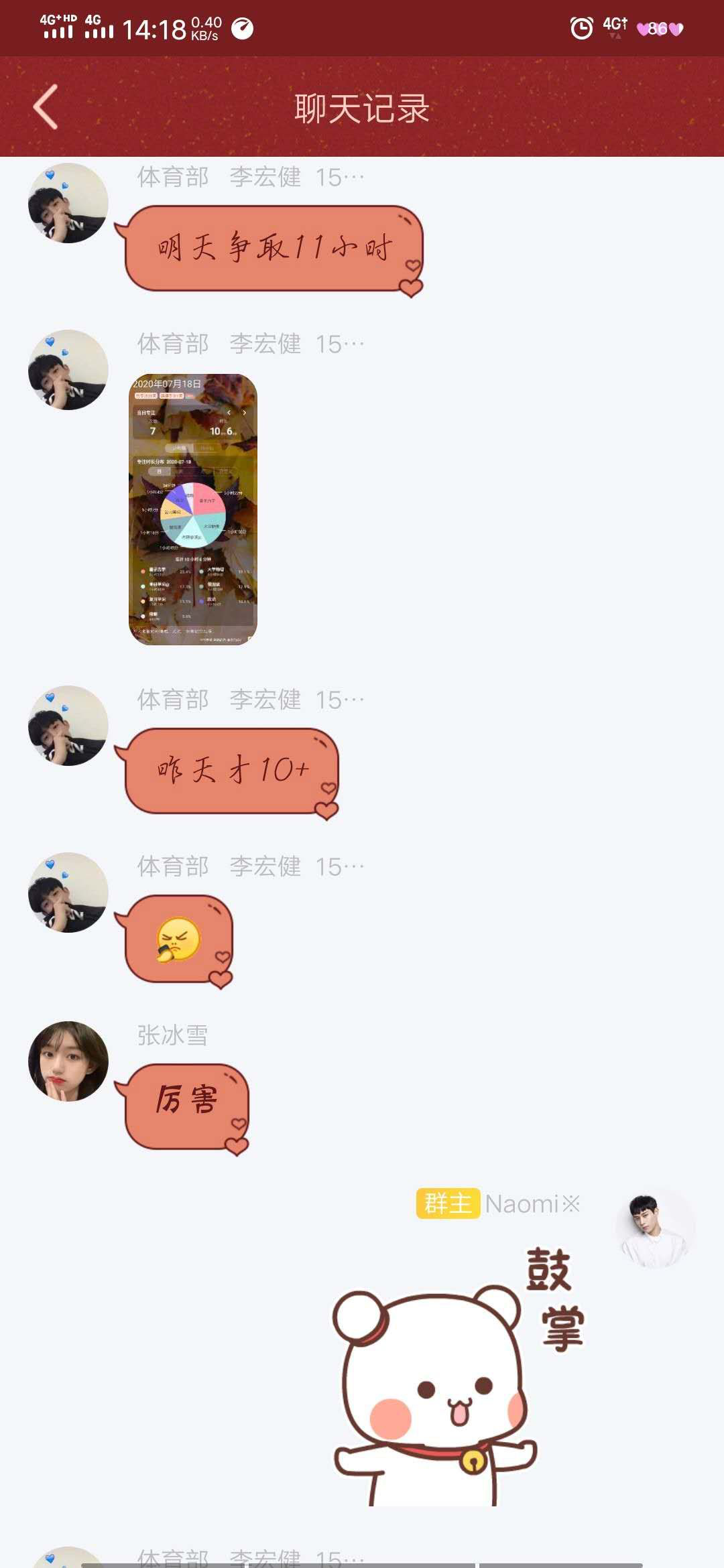Open 张冰雪's profile avatar
This screenshot has height=1568, width=724.
[x=68, y=1061]
